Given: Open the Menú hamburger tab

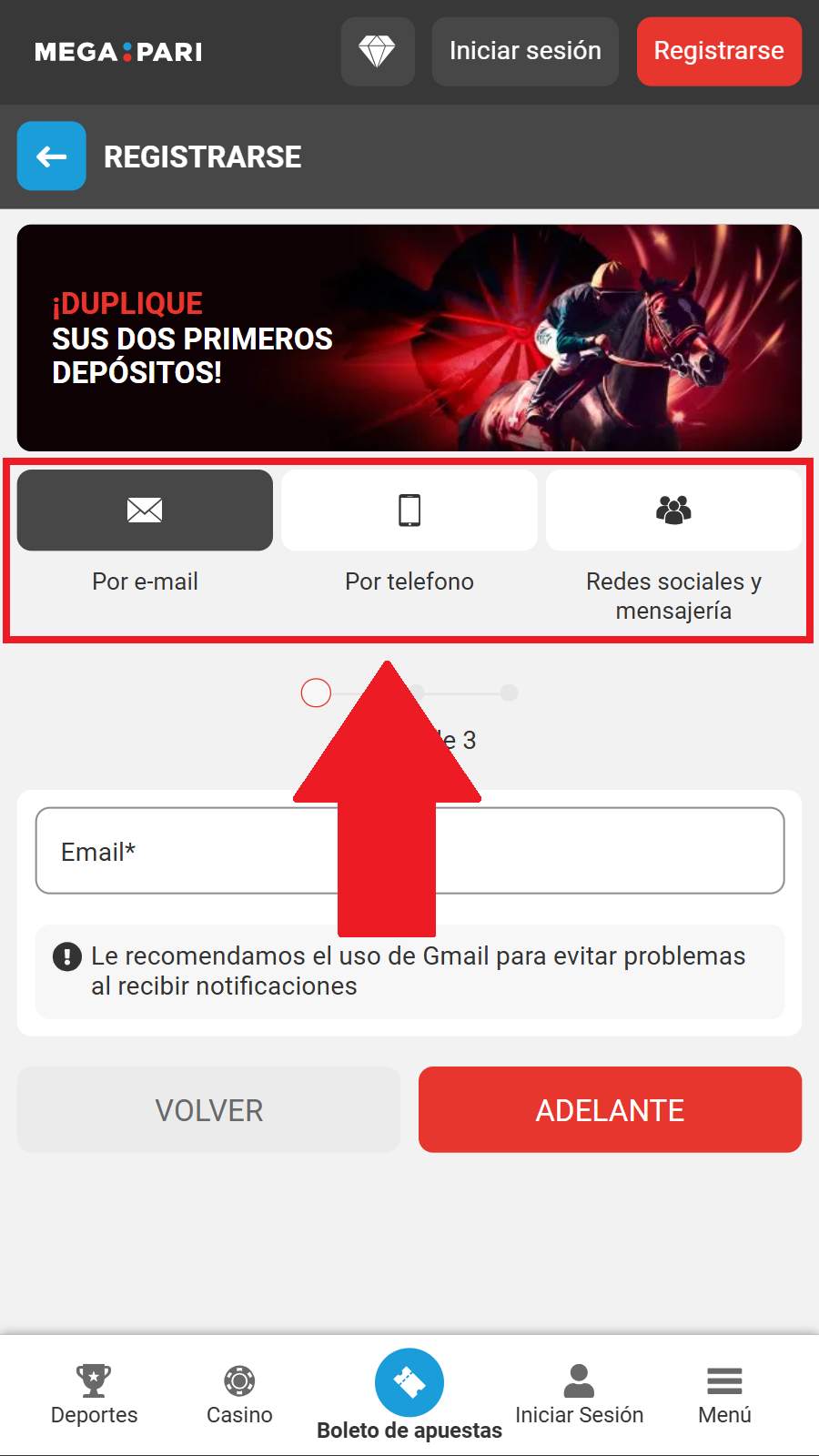Looking at the screenshot, I should (724, 1393).
